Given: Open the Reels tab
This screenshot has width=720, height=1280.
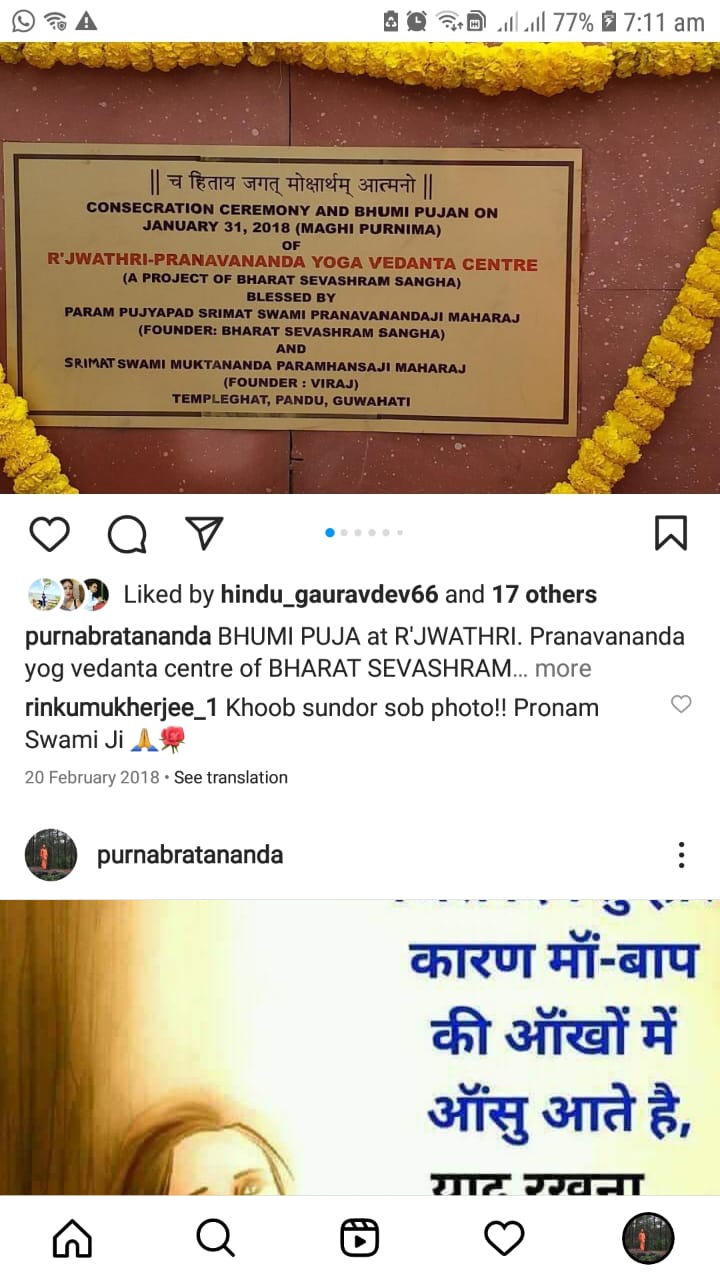Looking at the screenshot, I should [x=359, y=1239].
